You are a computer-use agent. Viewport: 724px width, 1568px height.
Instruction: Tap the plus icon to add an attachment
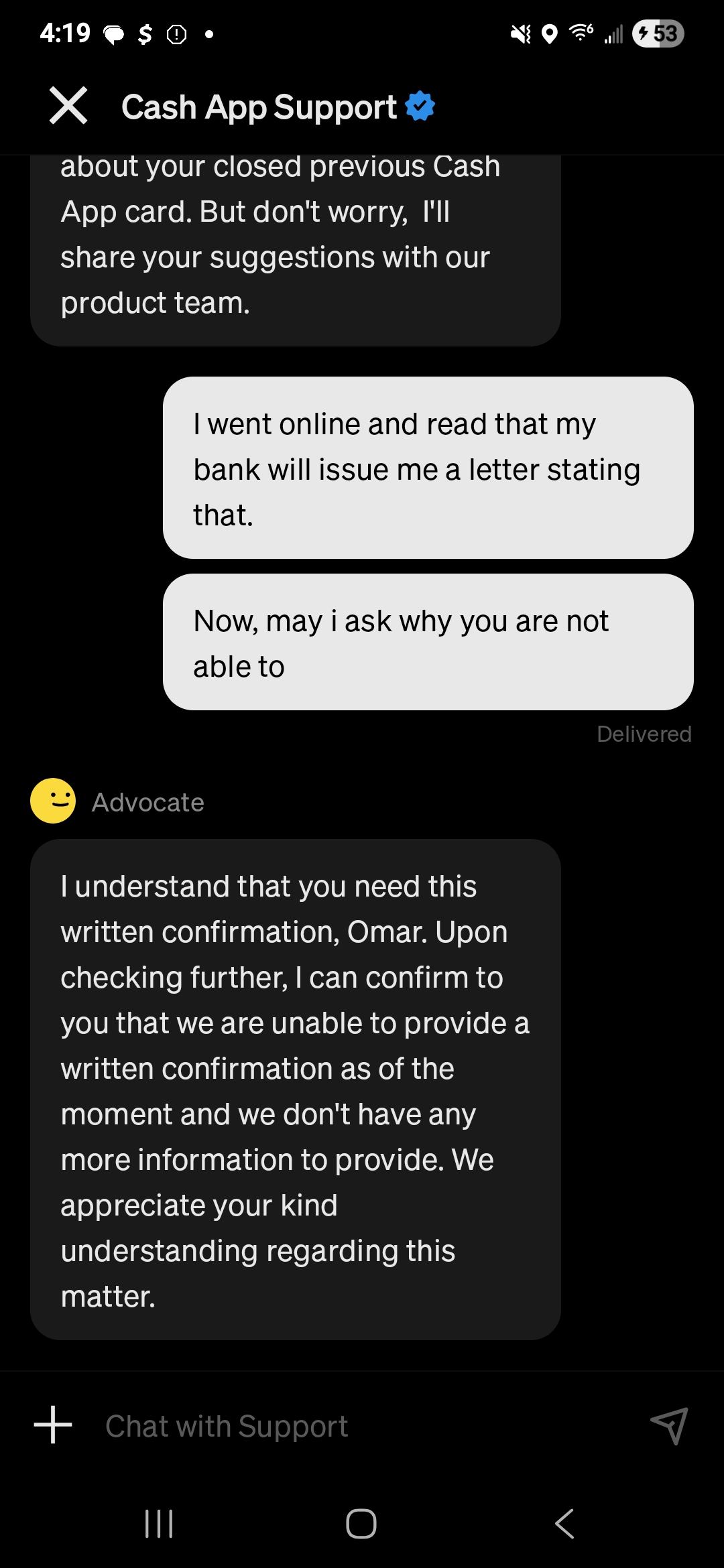pos(53,1425)
